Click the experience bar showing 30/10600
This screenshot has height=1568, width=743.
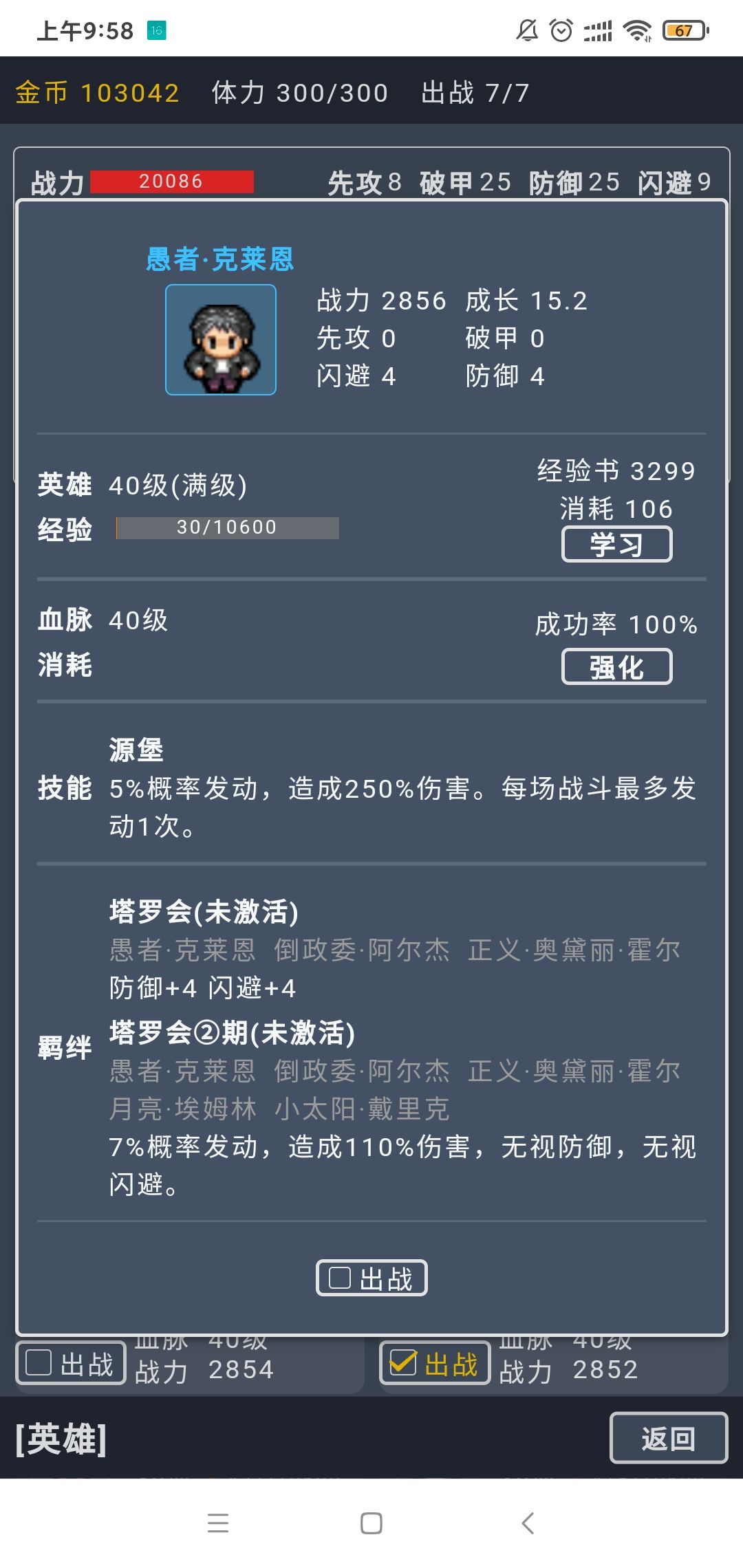click(x=227, y=527)
